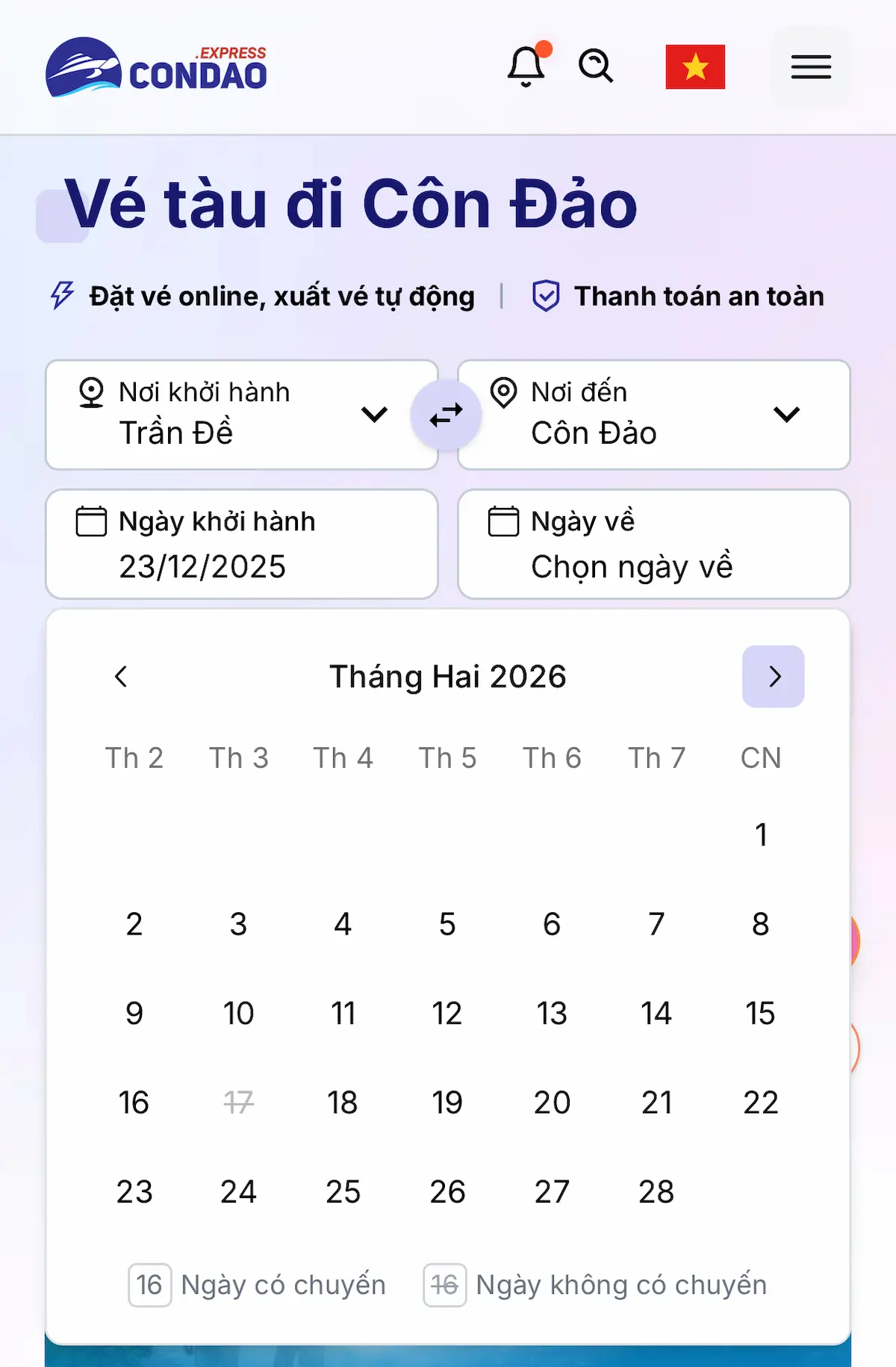Expand the Nơi đến dropdown
The width and height of the screenshot is (896, 1367).
[785, 415]
